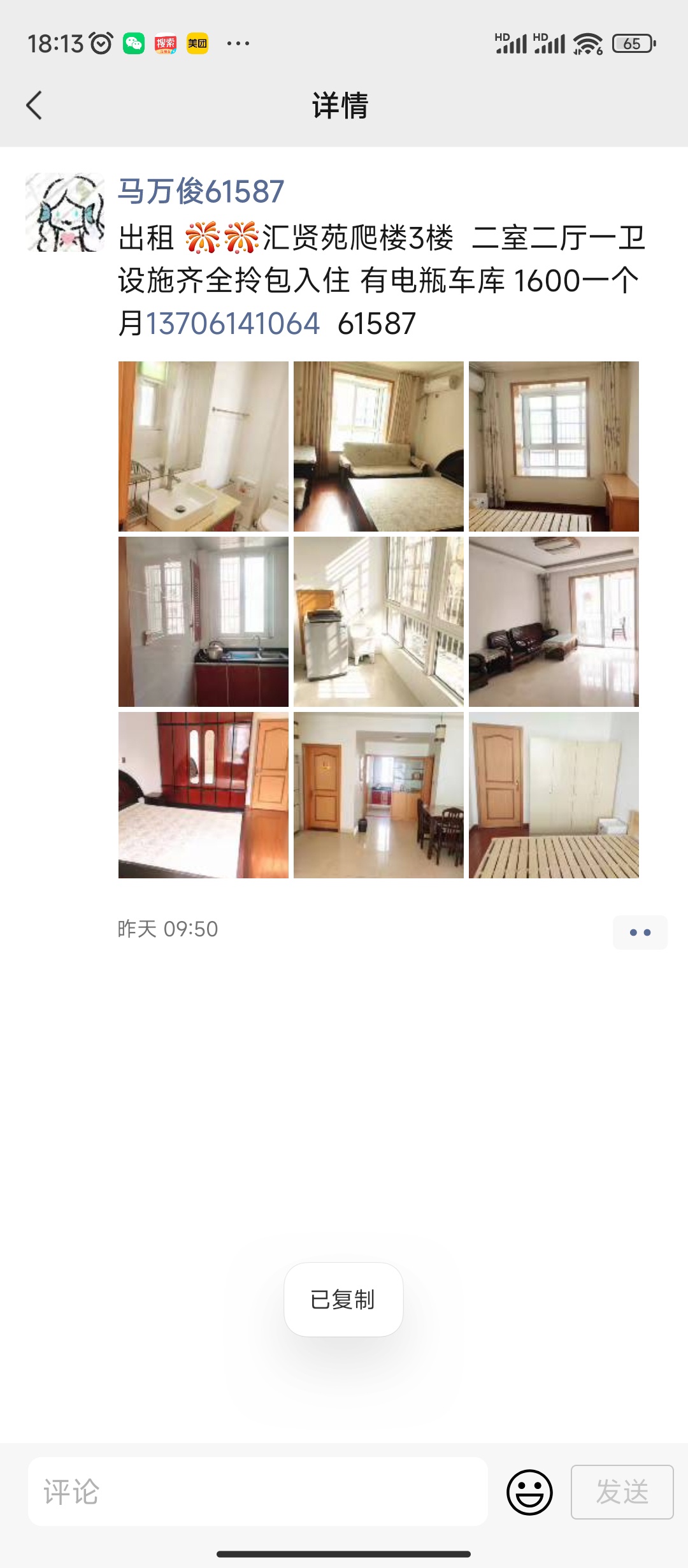Open the photo of window with wooden bed frame
688x1568 pixels.
[554, 446]
